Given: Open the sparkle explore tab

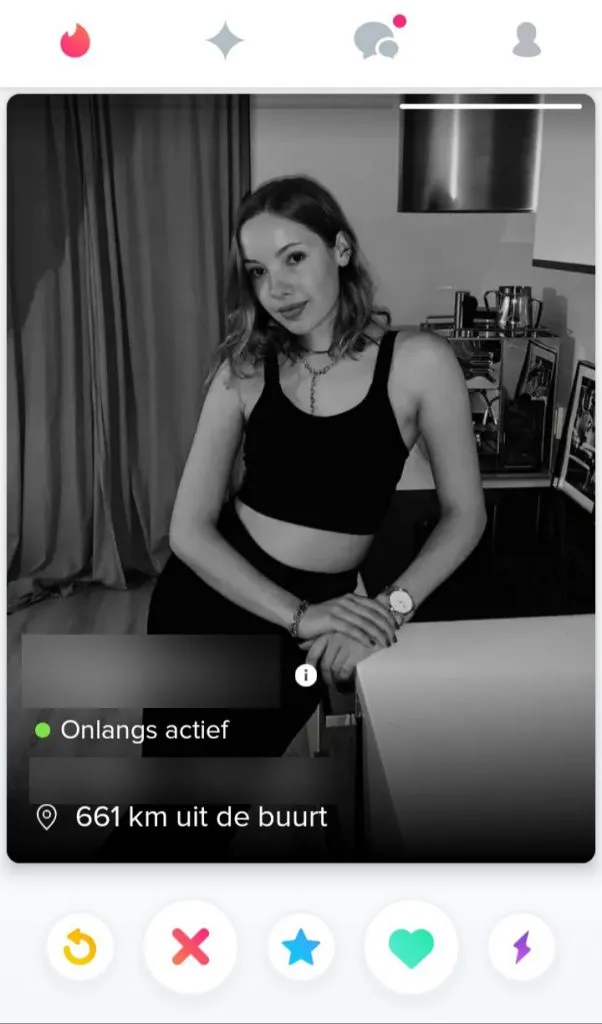Looking at the screenshot, I should coord(225,40).
